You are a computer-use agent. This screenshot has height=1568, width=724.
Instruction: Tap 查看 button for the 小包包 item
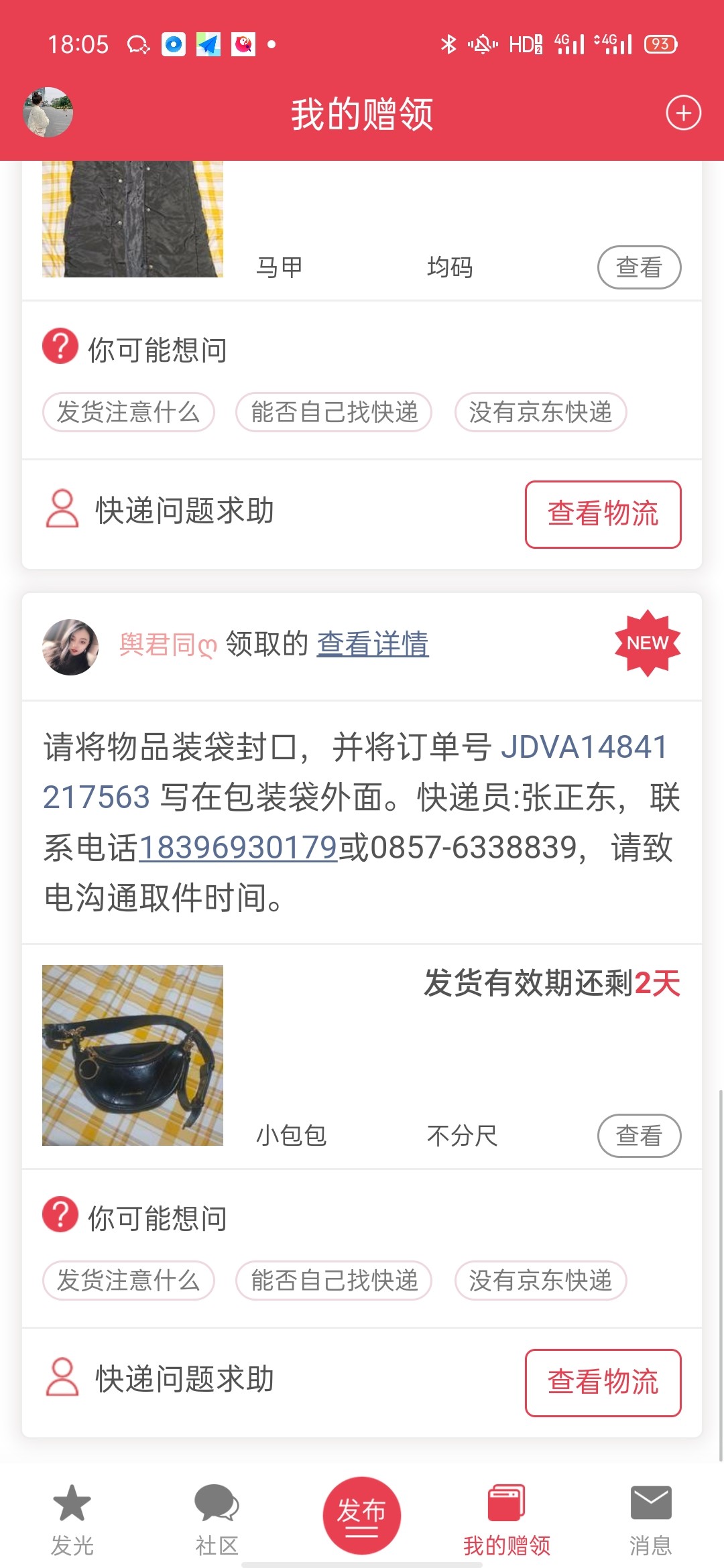tap(639, 1136)
